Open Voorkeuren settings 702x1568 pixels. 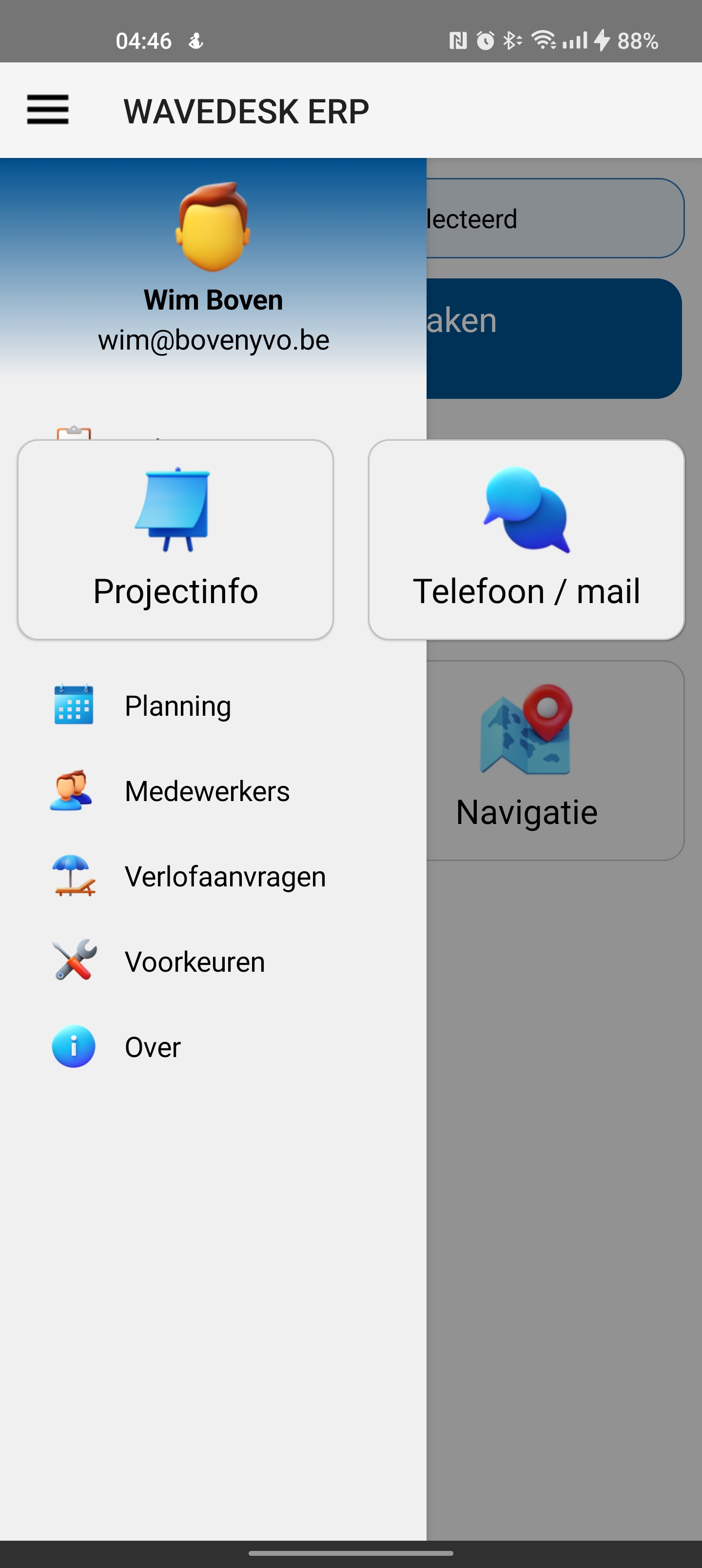tap(194, 961)
